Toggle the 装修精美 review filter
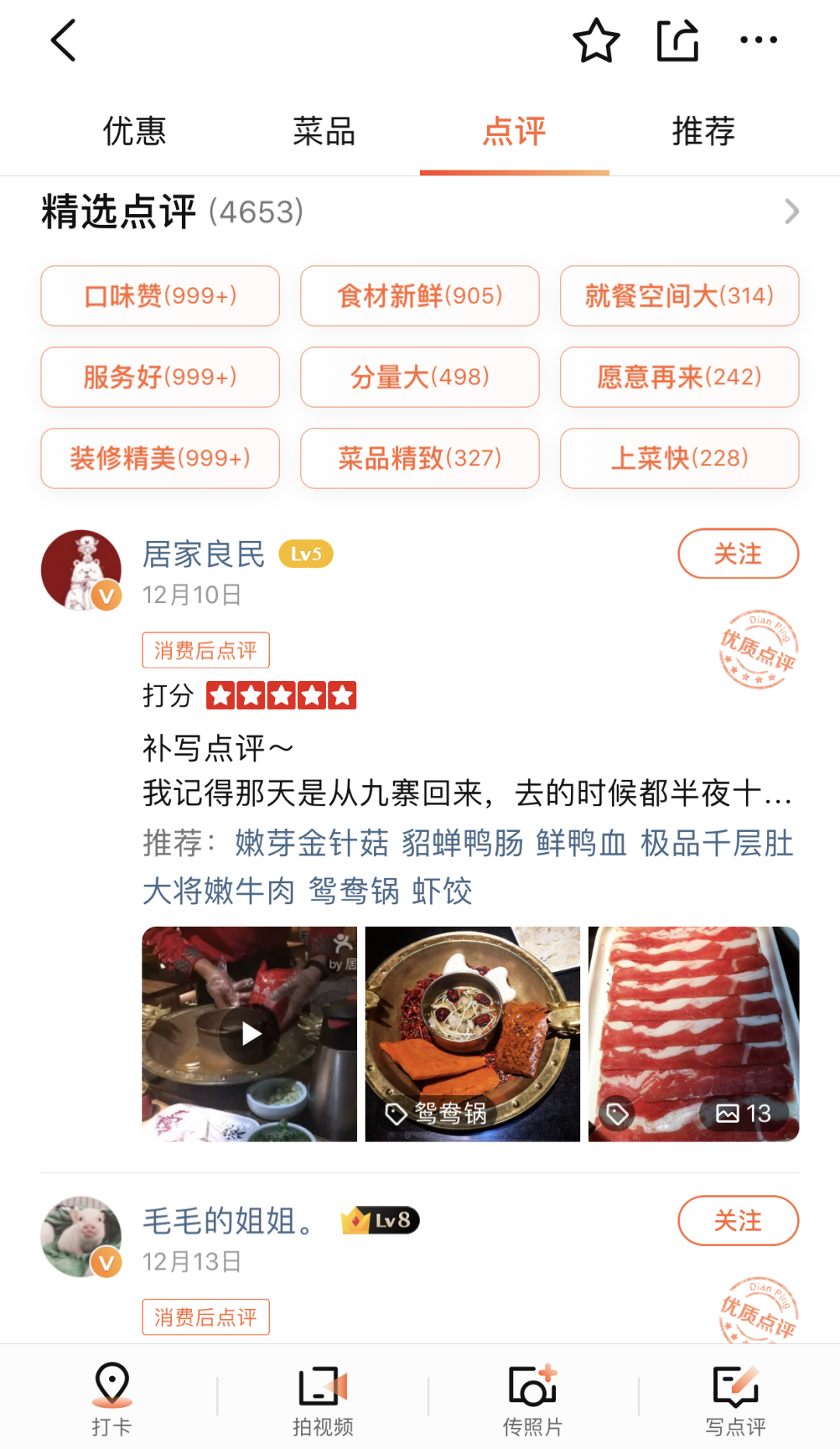840x1449 pixels. coord(159,458)
